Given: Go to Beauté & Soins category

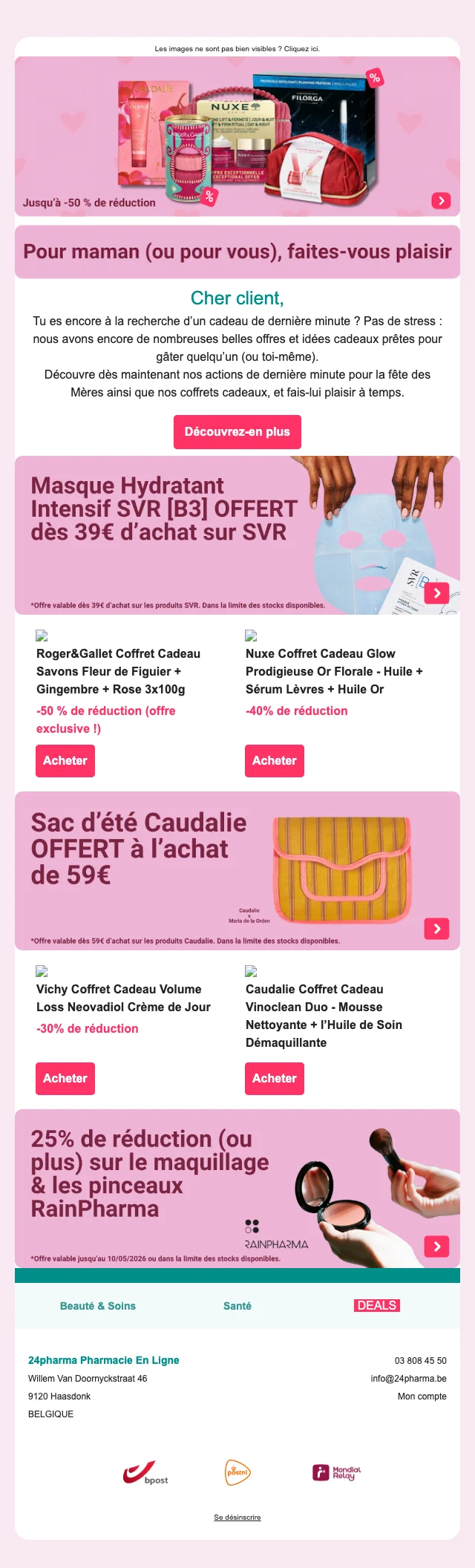Looking at the screenshot, I should pyautogui.click(x=98, y=1306).
